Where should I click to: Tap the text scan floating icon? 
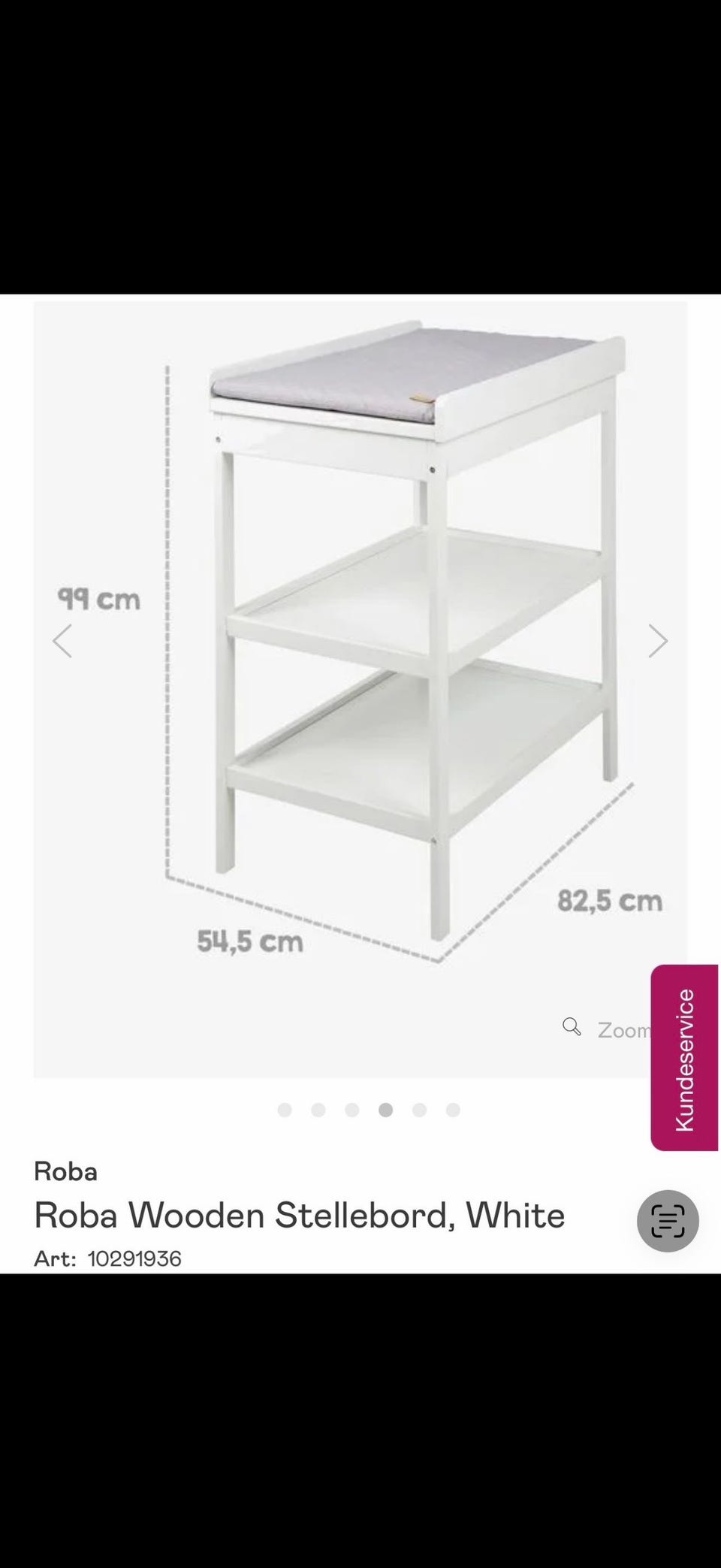coord(668,1222)
